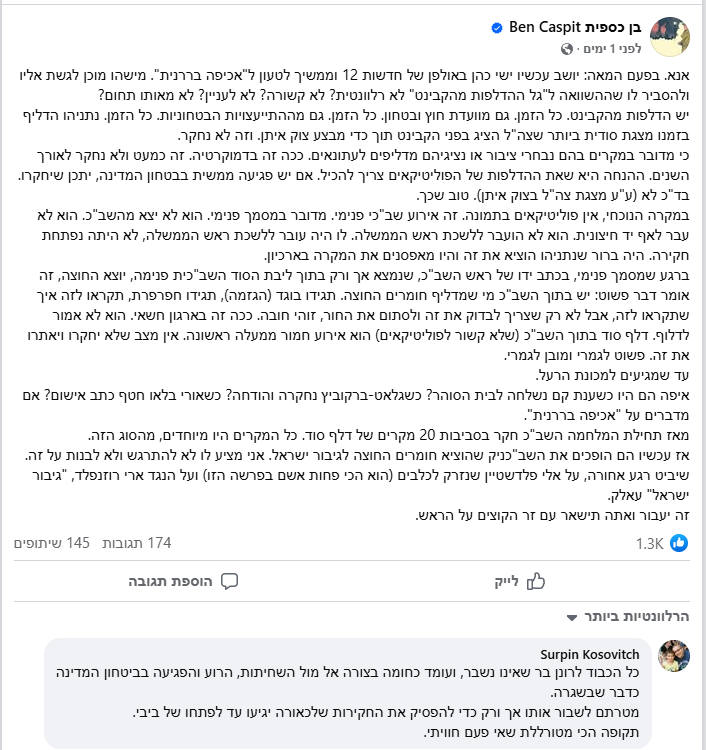Like this post (לייק)
Viewport: 706px width, 750px height.
(520, 580)
